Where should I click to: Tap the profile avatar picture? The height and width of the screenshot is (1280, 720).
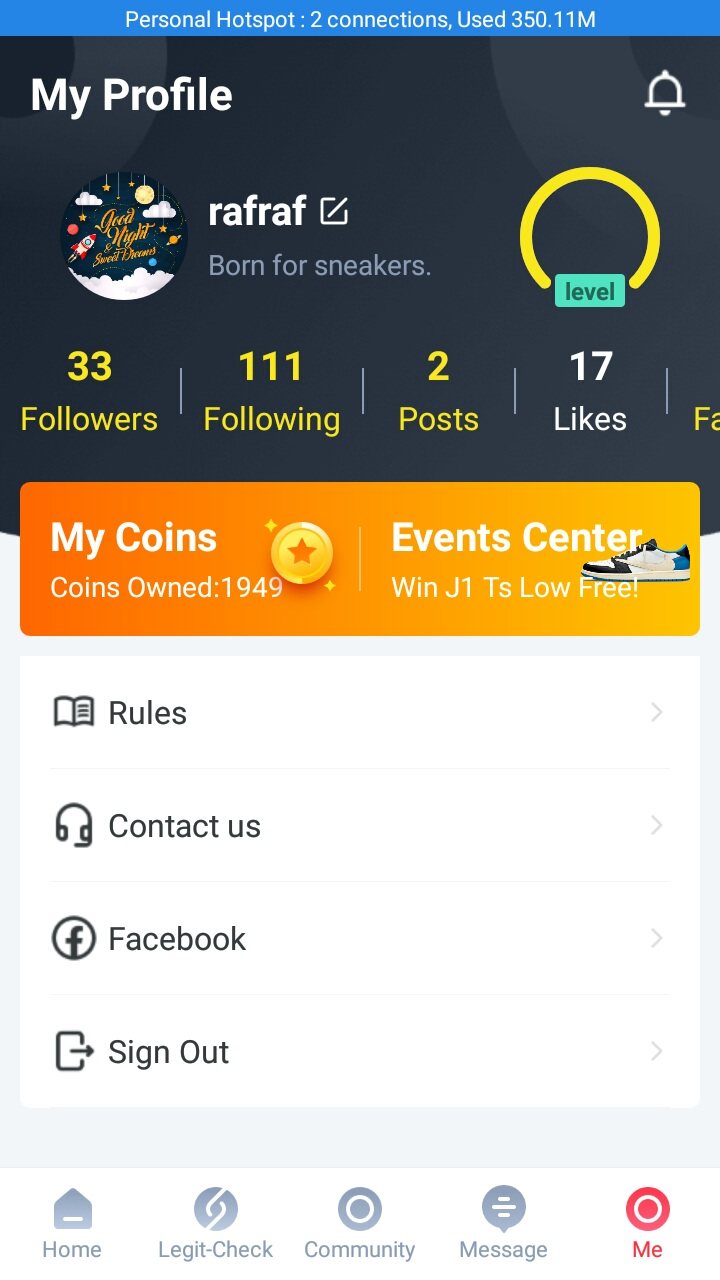point(124,236)
